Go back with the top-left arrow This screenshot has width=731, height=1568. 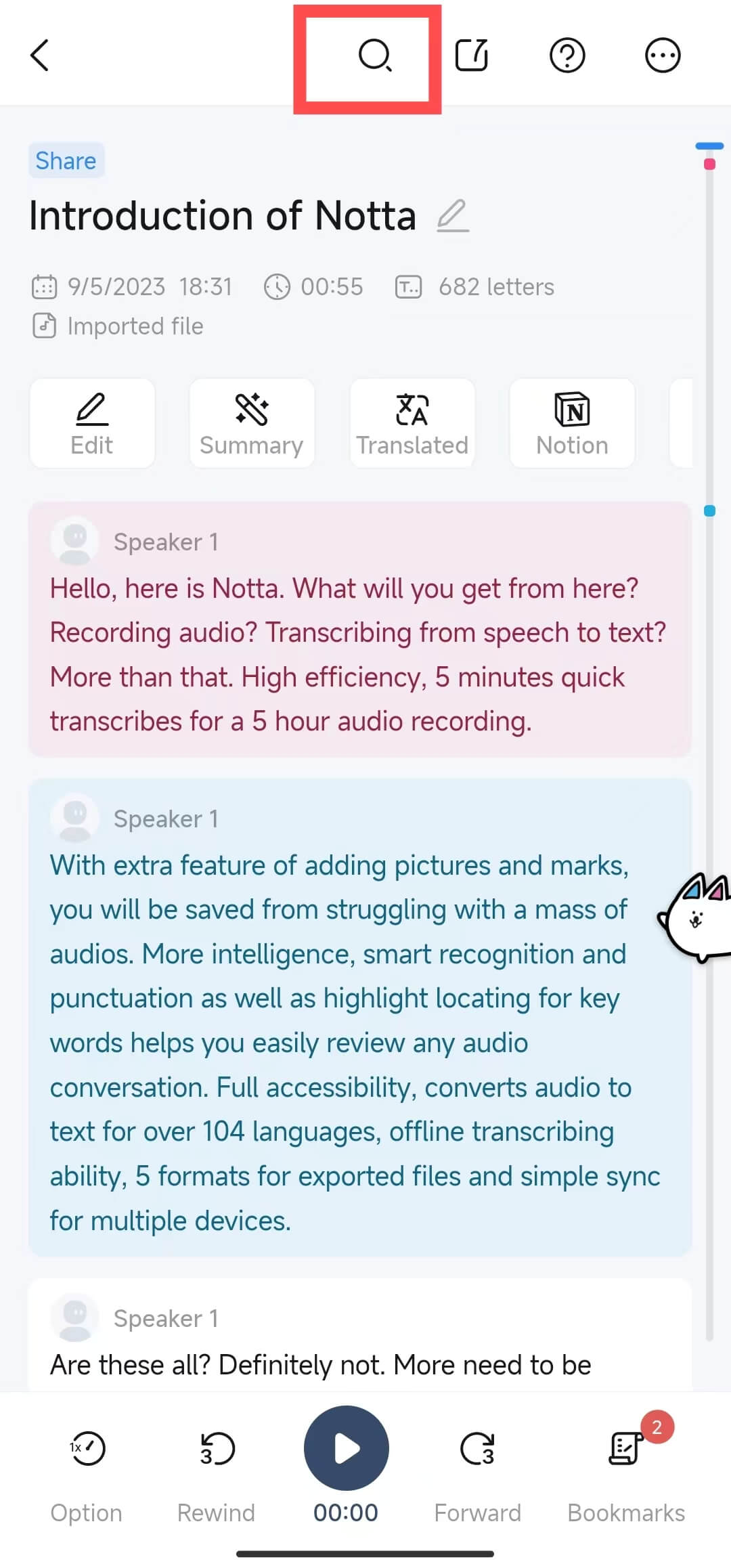pyautogui.click(x=40, y=56)
